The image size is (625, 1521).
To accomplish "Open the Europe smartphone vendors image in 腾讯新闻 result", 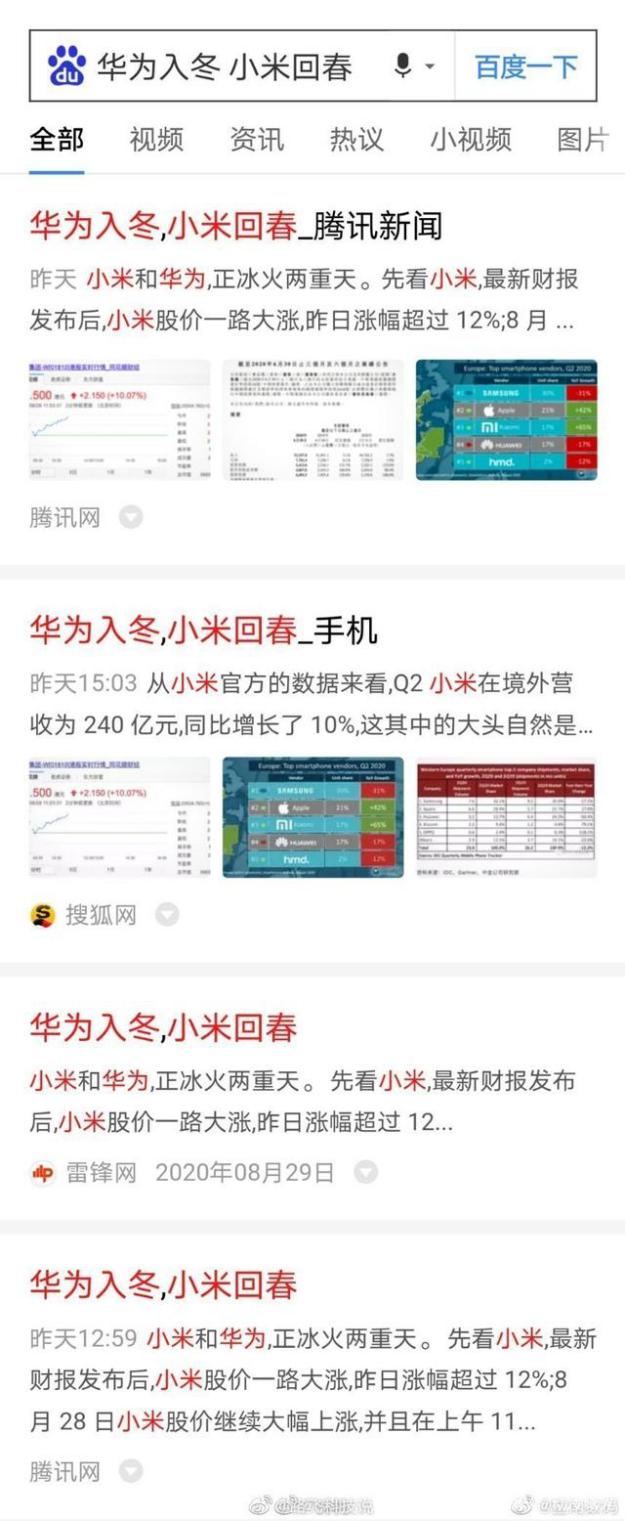I will [x=506, y=420].
